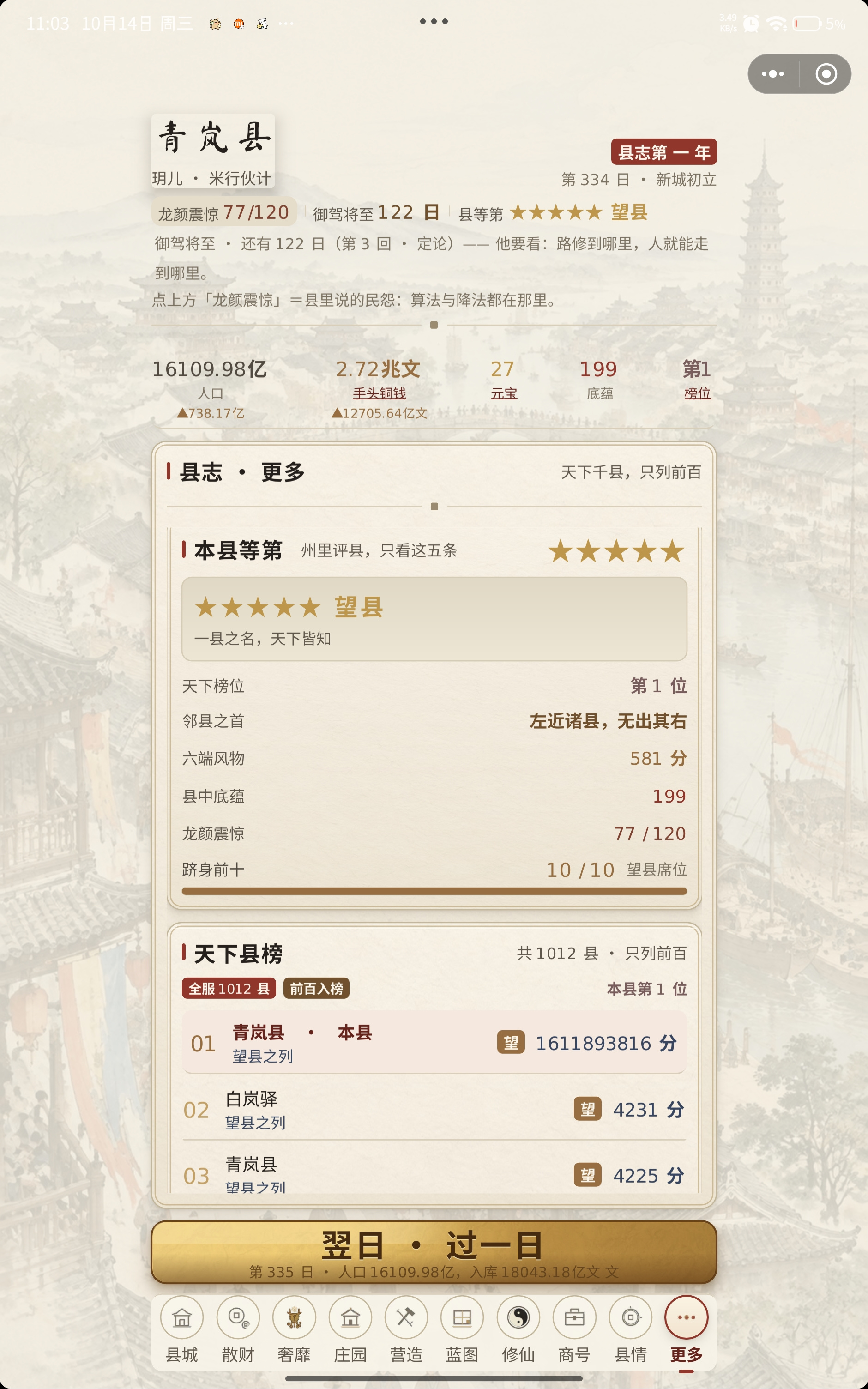Image resolution: width=868 pixels, height=1389 pixels.
Task: Switch to the 散财 tab
Action: [x=238, y=1330]
